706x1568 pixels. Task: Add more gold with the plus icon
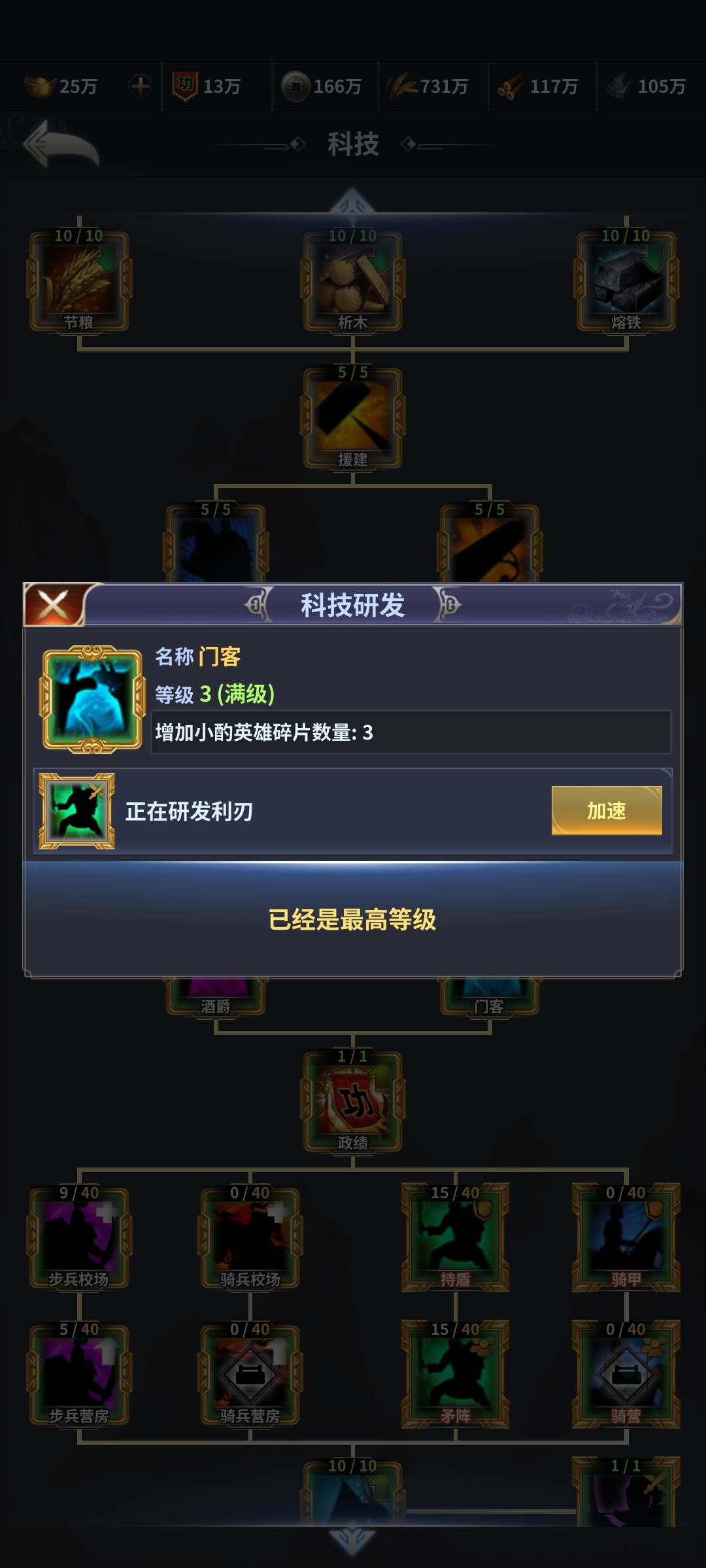click(x=140, y=86)
